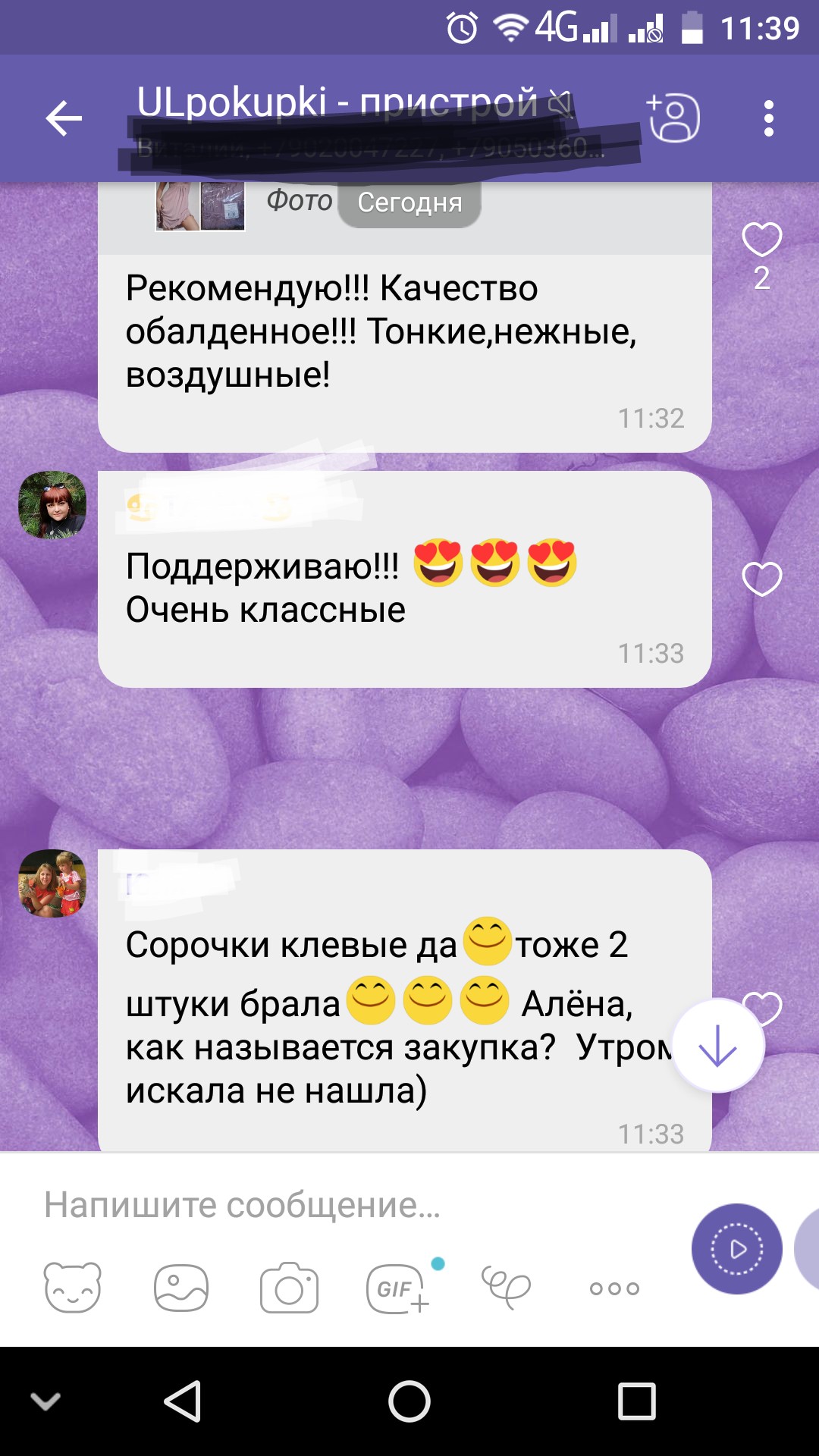Like the 'Рекомендую!!! Качество' message

click(x=761, y=240)
